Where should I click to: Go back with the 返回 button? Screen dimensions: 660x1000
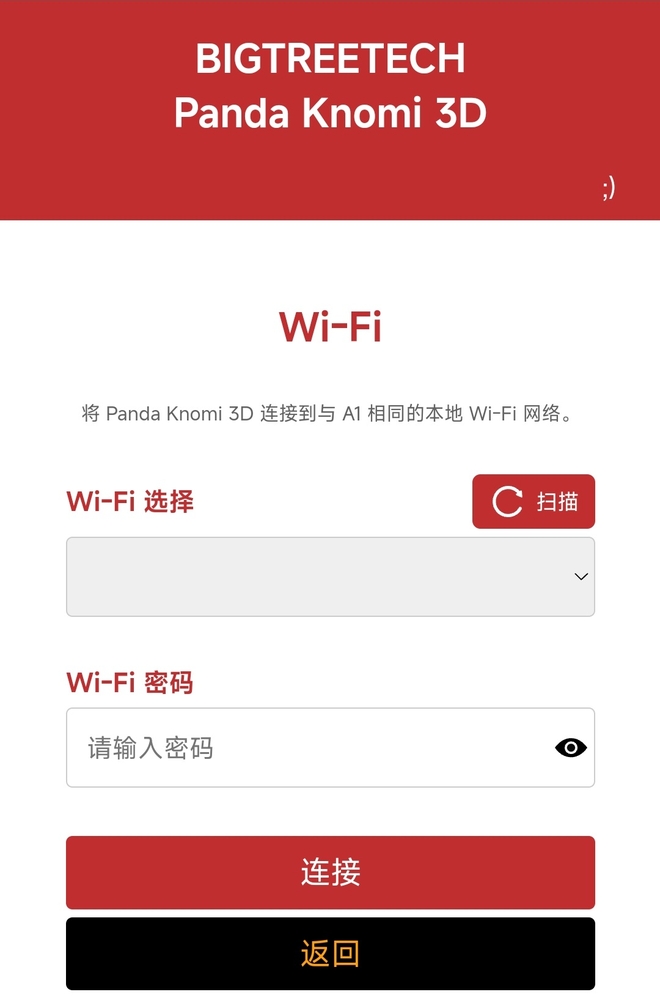(330, 953)
